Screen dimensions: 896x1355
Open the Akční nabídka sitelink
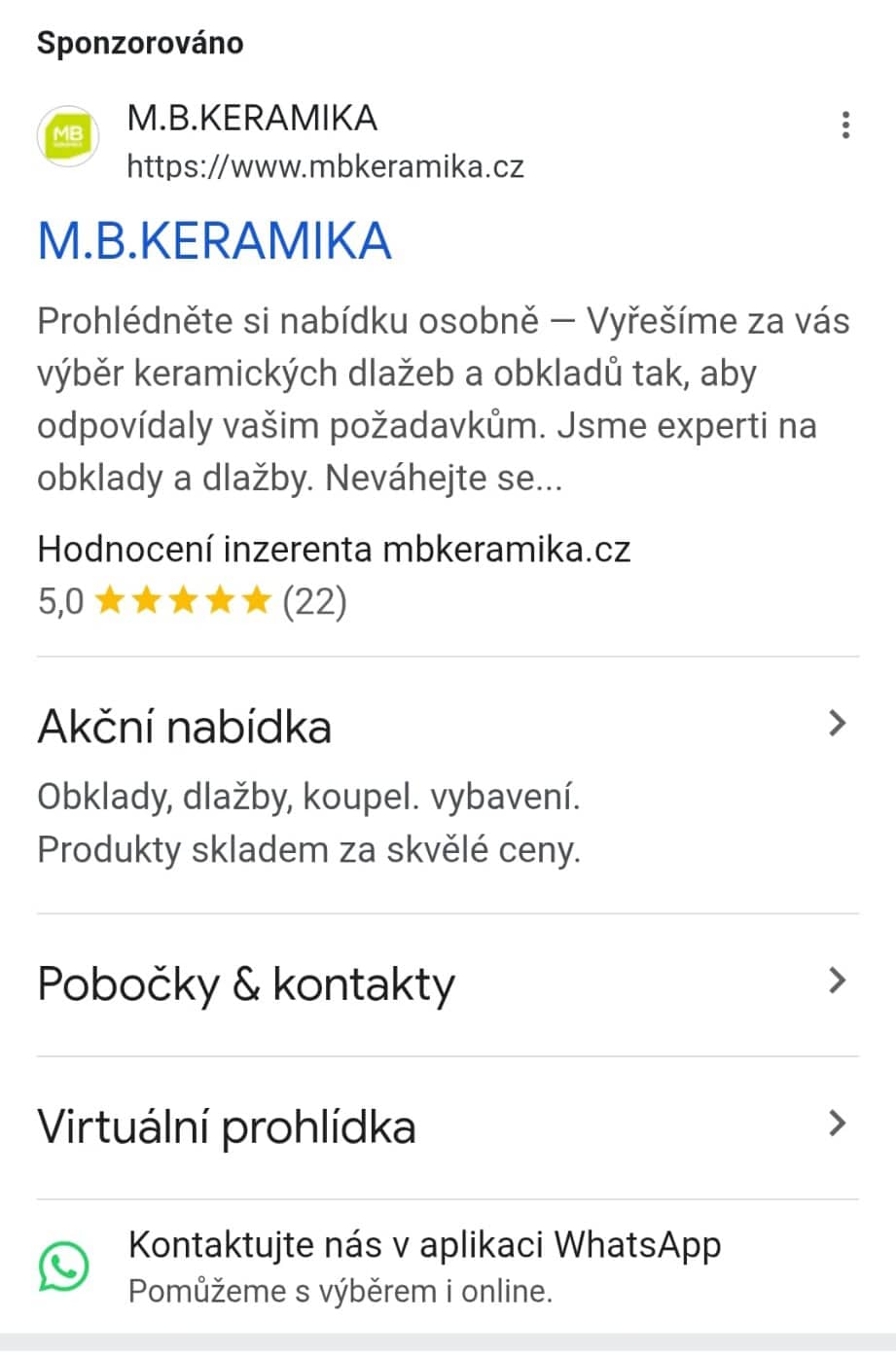[185, 727]
